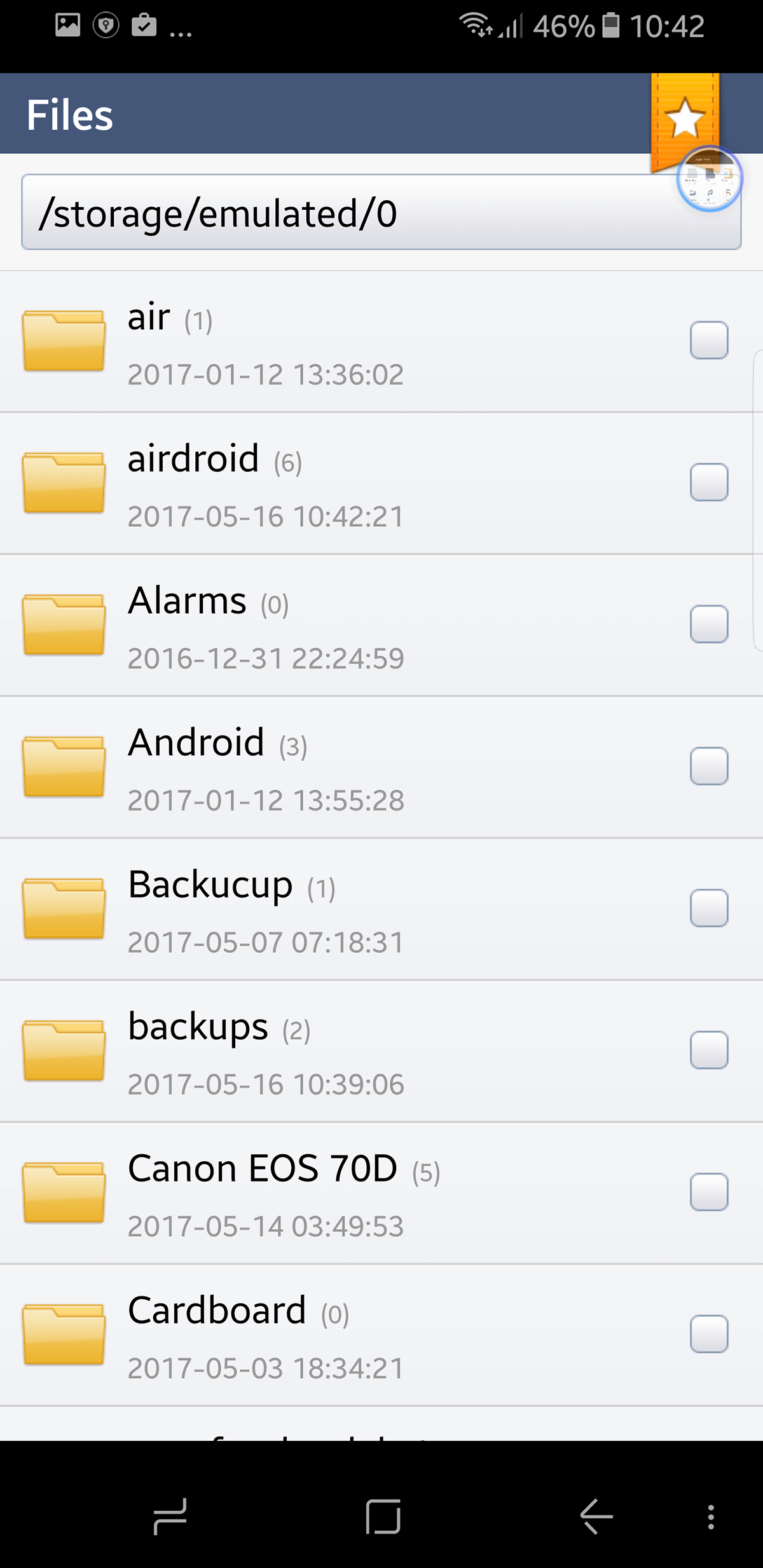Open the three-dot overflow menu
Screen dimensions: 763x1568
(711, 1517)
